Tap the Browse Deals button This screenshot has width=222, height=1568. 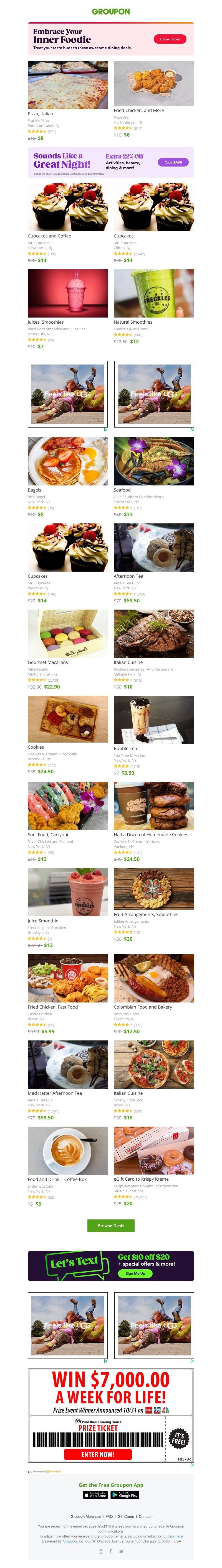pos(111,1225)
